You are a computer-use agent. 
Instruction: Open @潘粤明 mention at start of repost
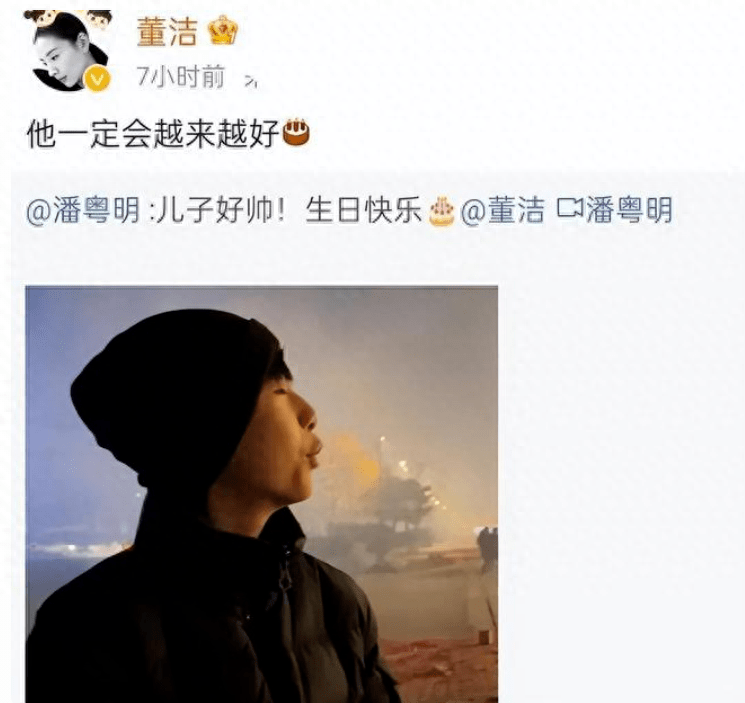coord(82,211)
